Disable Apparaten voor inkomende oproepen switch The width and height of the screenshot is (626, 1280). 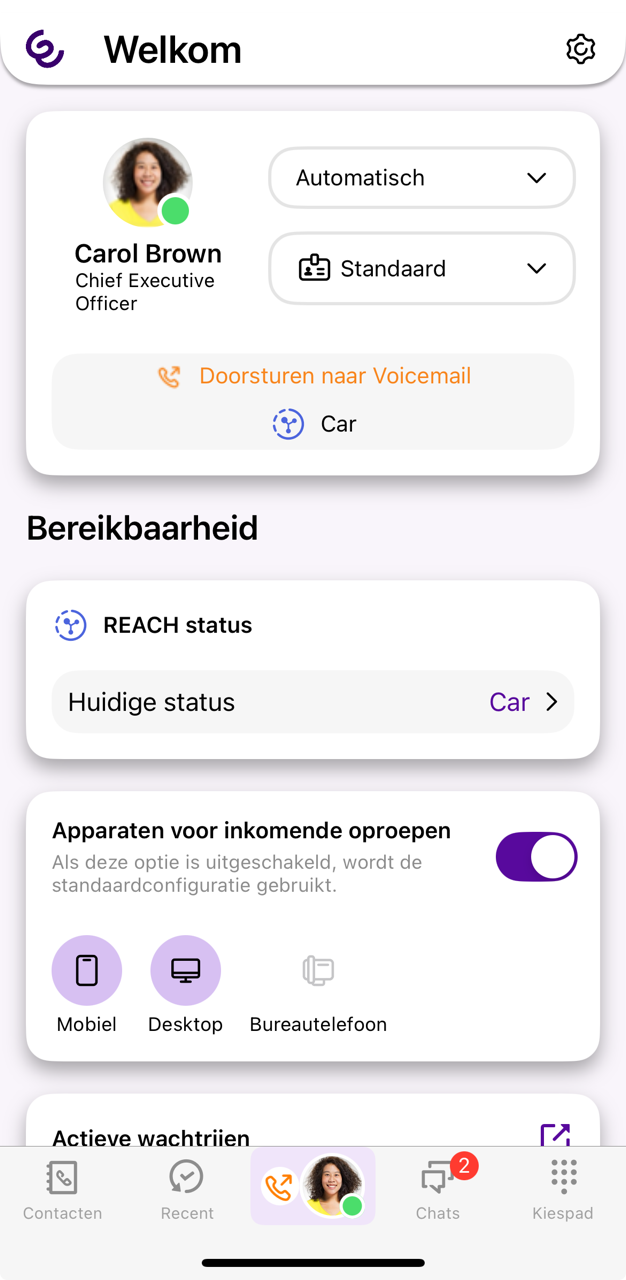536,857
